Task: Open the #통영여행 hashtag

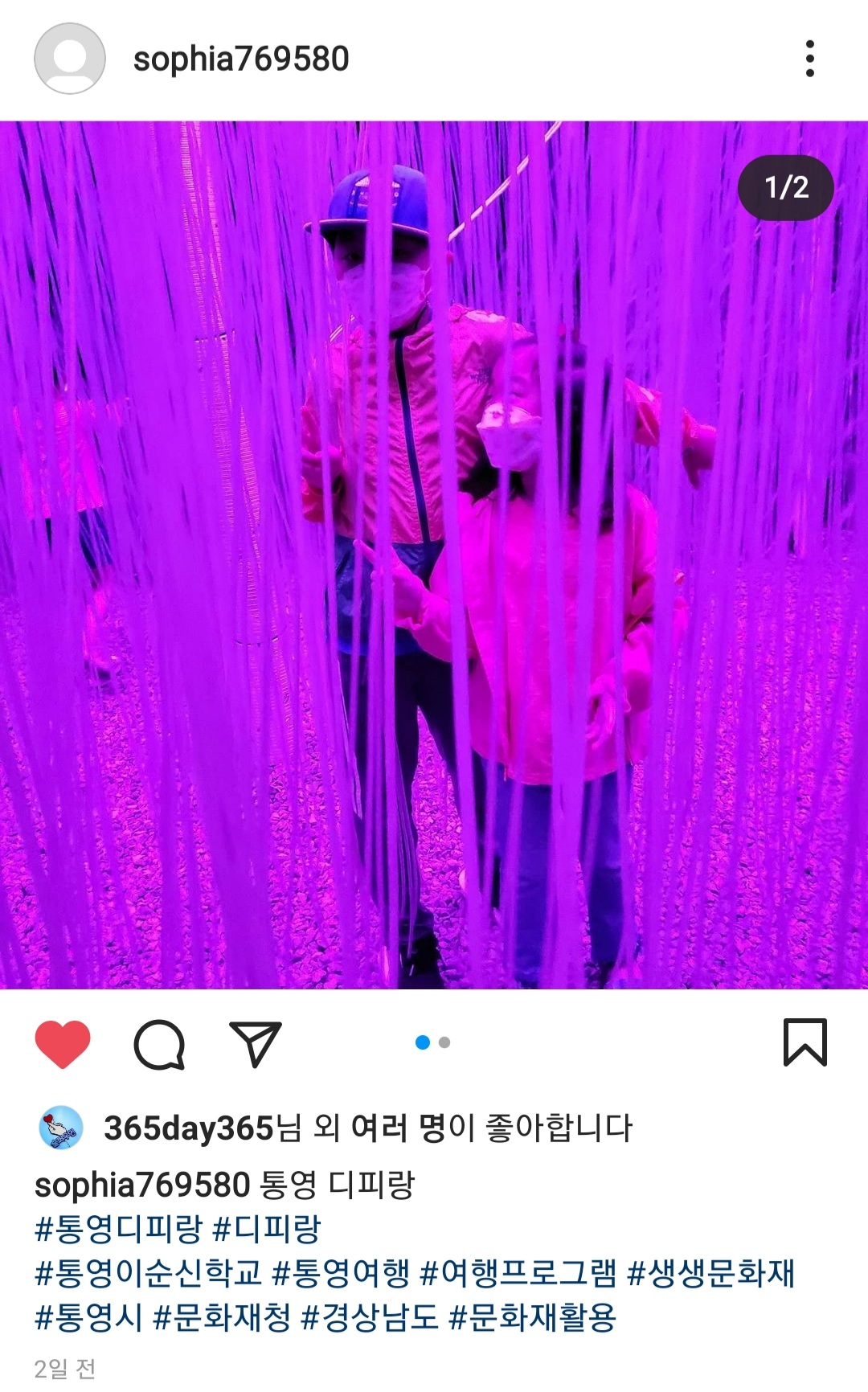Action: coord(342,1273)
